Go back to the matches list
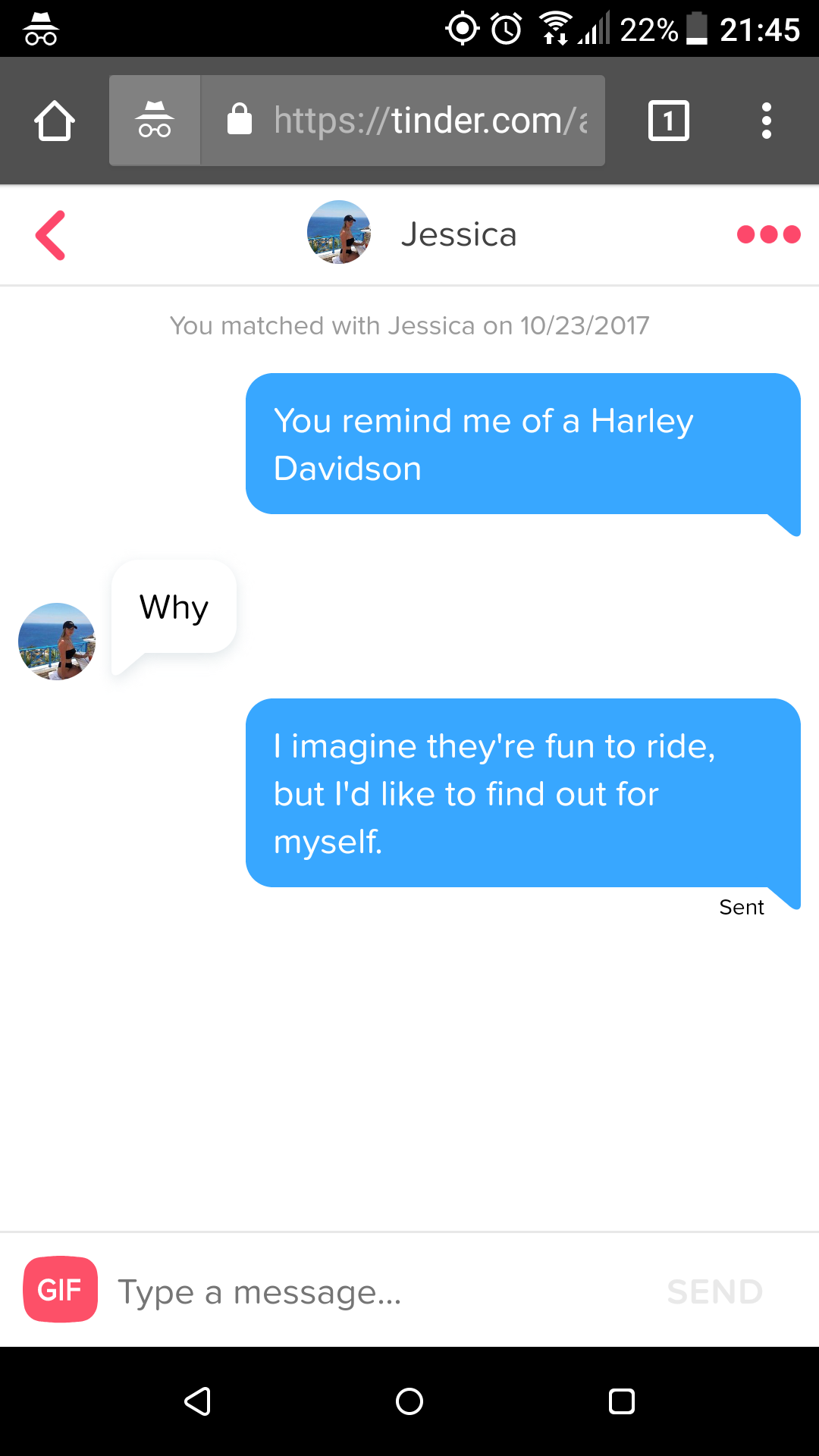The height and width of the screenshot is (1456, 819). pos(51,235)
